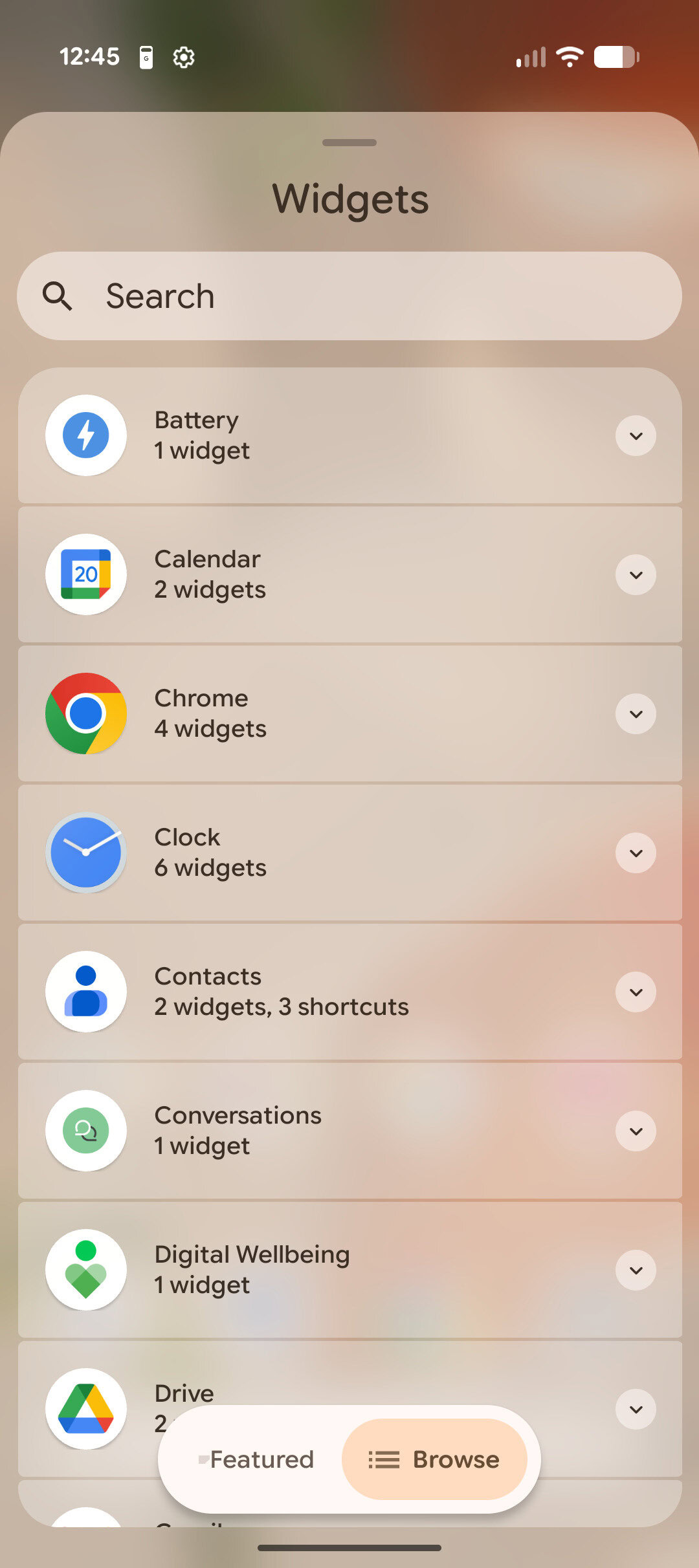Viewport: 699px width, 1568px height.
Task: Tap the Google Drive icon
Action: (x=86, y=1408)
